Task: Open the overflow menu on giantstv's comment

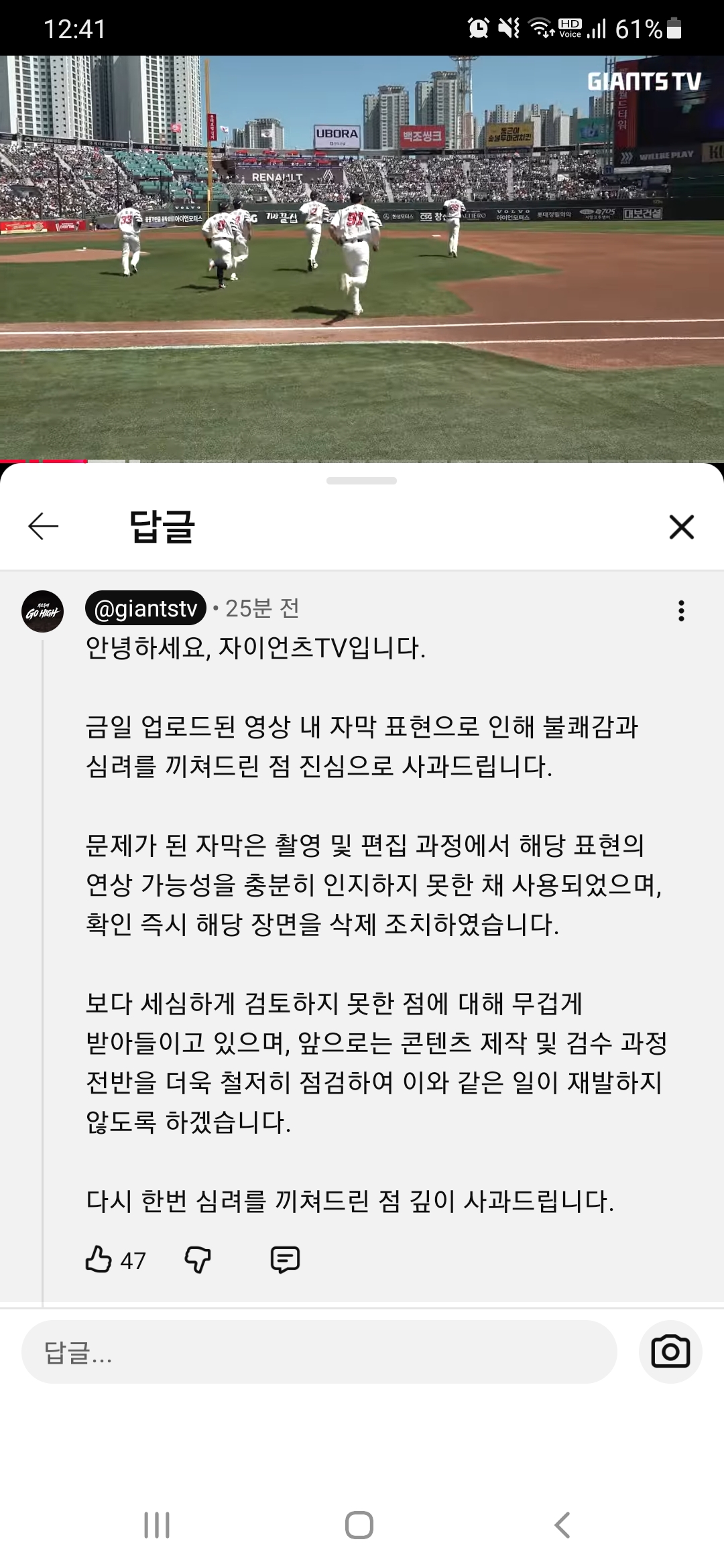Action: pos(681,610)
